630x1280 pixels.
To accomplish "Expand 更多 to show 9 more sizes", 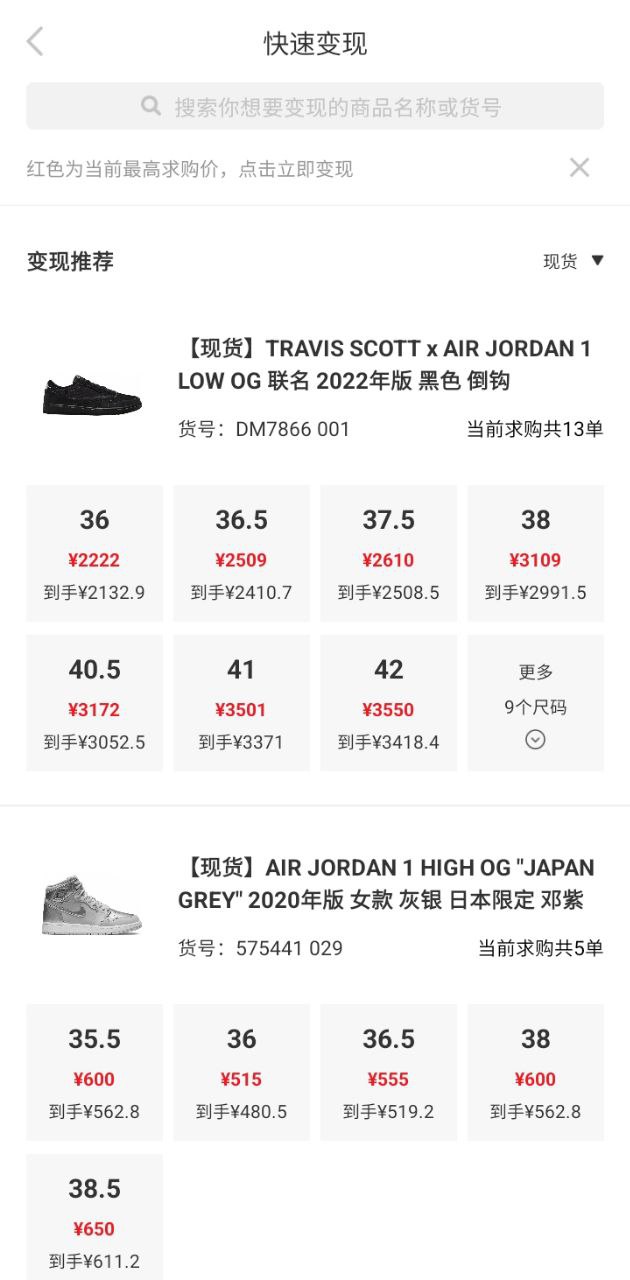I will click(x=535, y=703).
